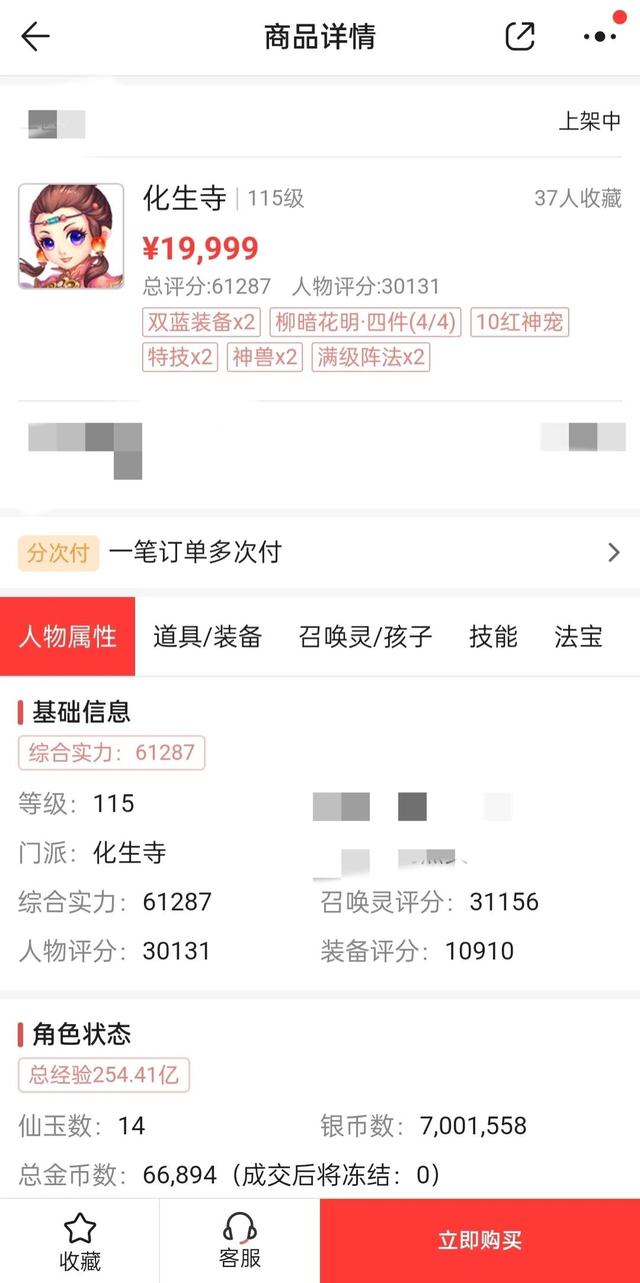This screenshot has width=640, height=1283.
Task: Switch to the 道具/装备 tab
Action: [207, 637]
